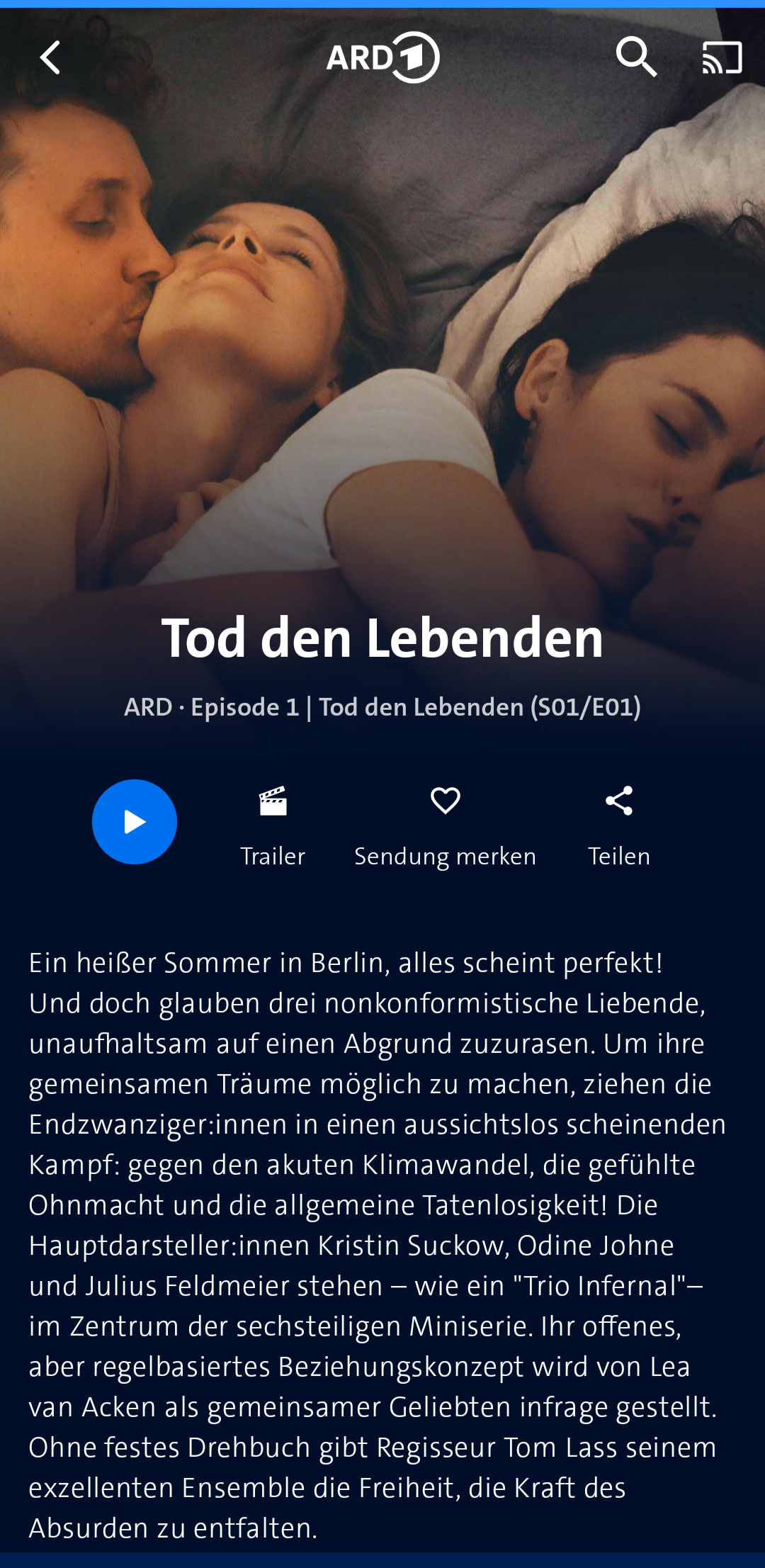
Task: Watch the Trailer
Action: pos(273,825)
